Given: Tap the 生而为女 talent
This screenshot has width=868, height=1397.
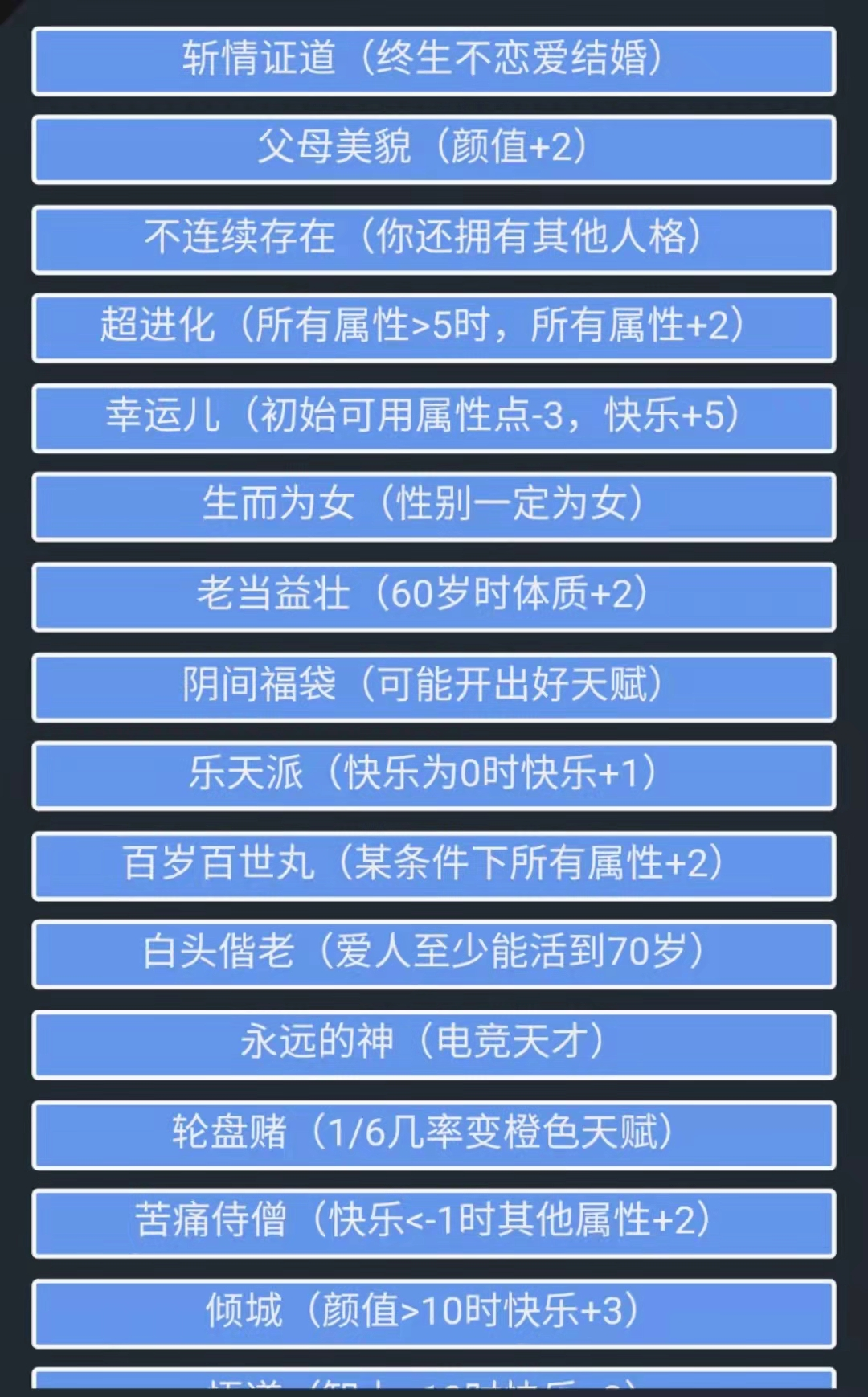Looking at the screenshot, I should click(x=434, y=506).
